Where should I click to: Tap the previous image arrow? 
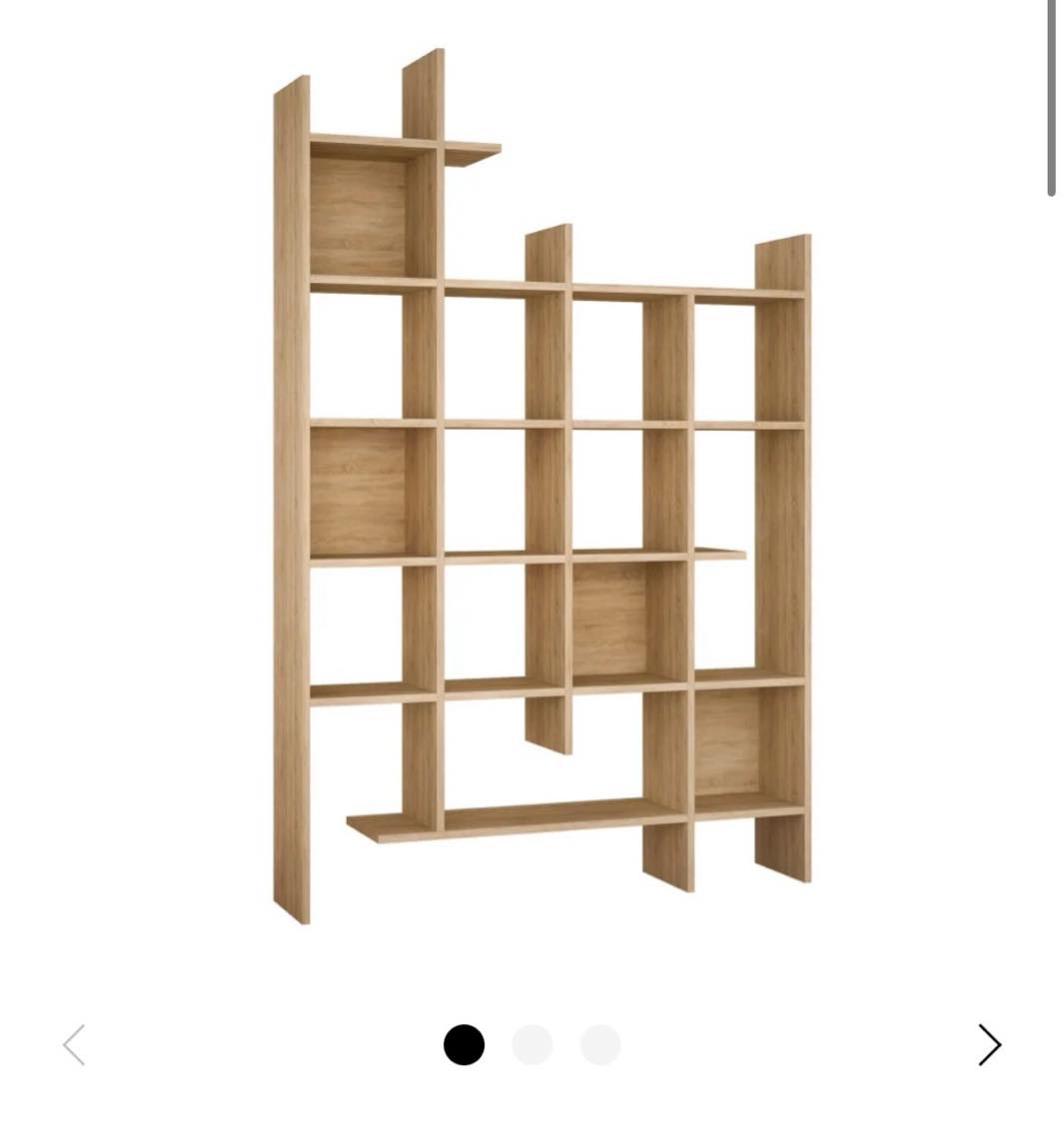coord(75,1045)
